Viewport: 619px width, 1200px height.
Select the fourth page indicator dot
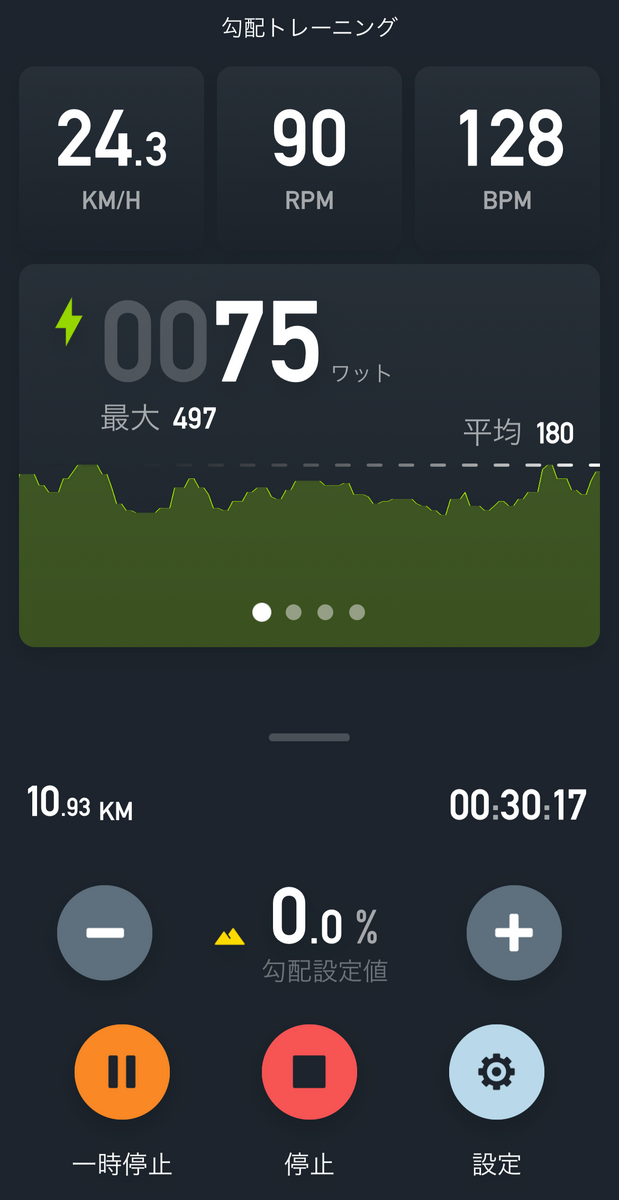coord(357,612)
